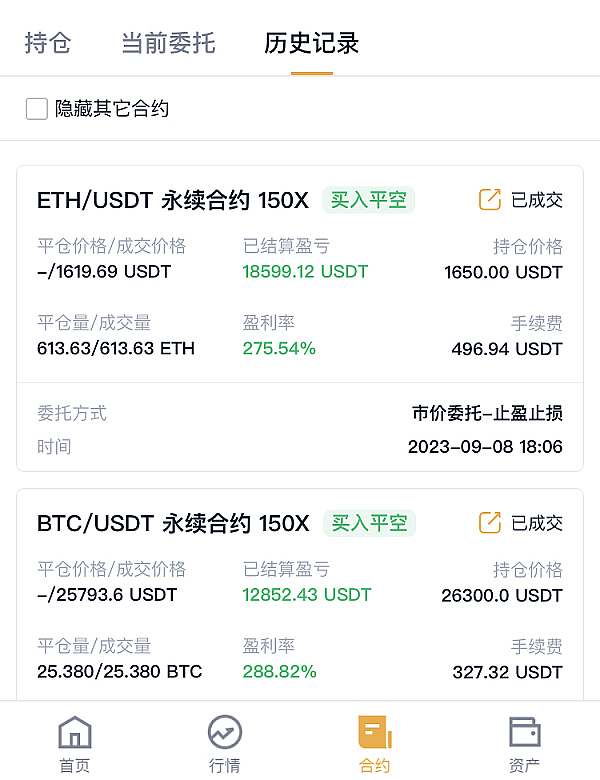Image resolution: width=600 pixels, height=780 pixels.
Task: Select the 历史记录 tab
Action: pos(311,44)
